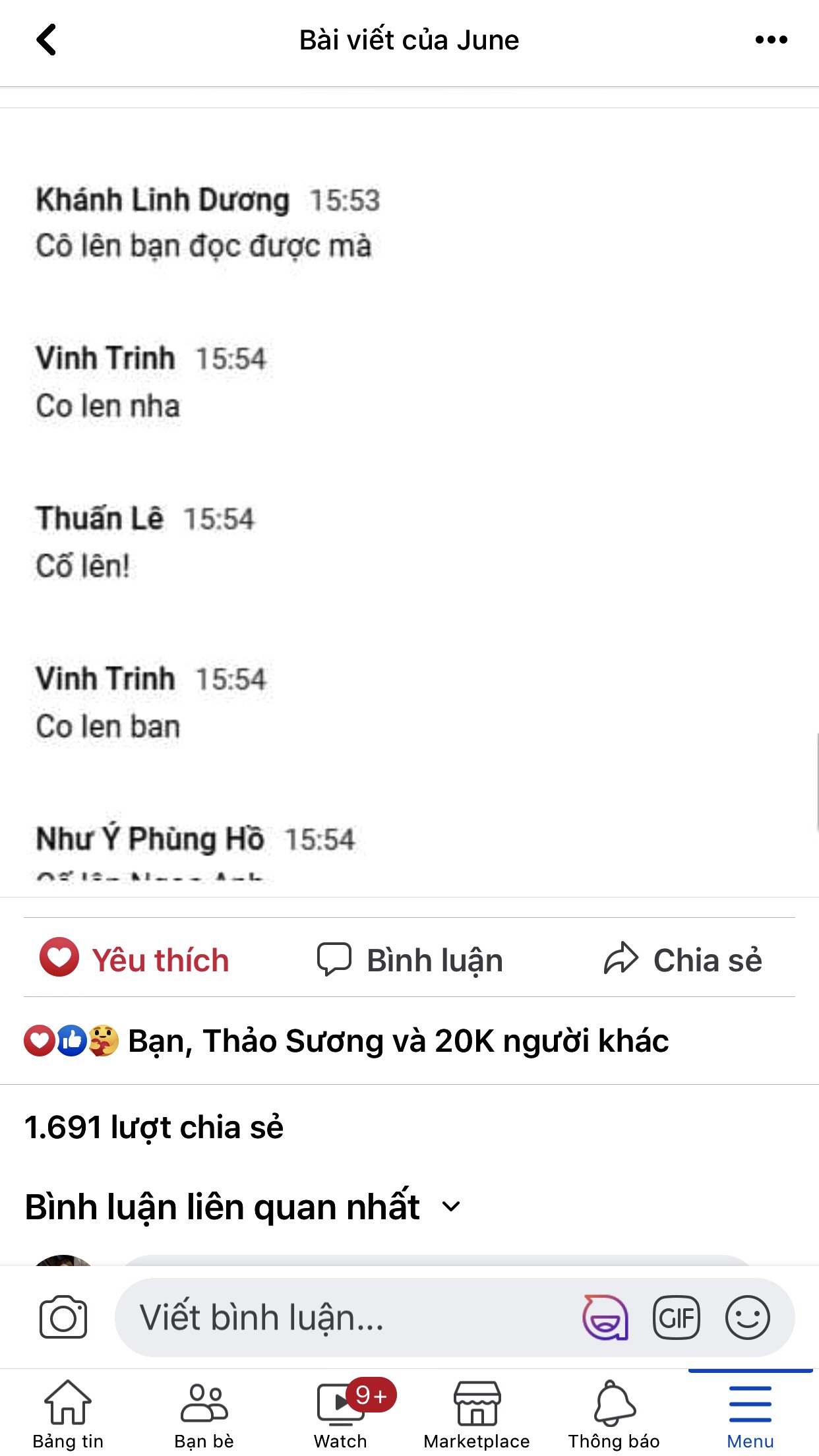Go to the Marketplace tab

tap(477, 1414)
